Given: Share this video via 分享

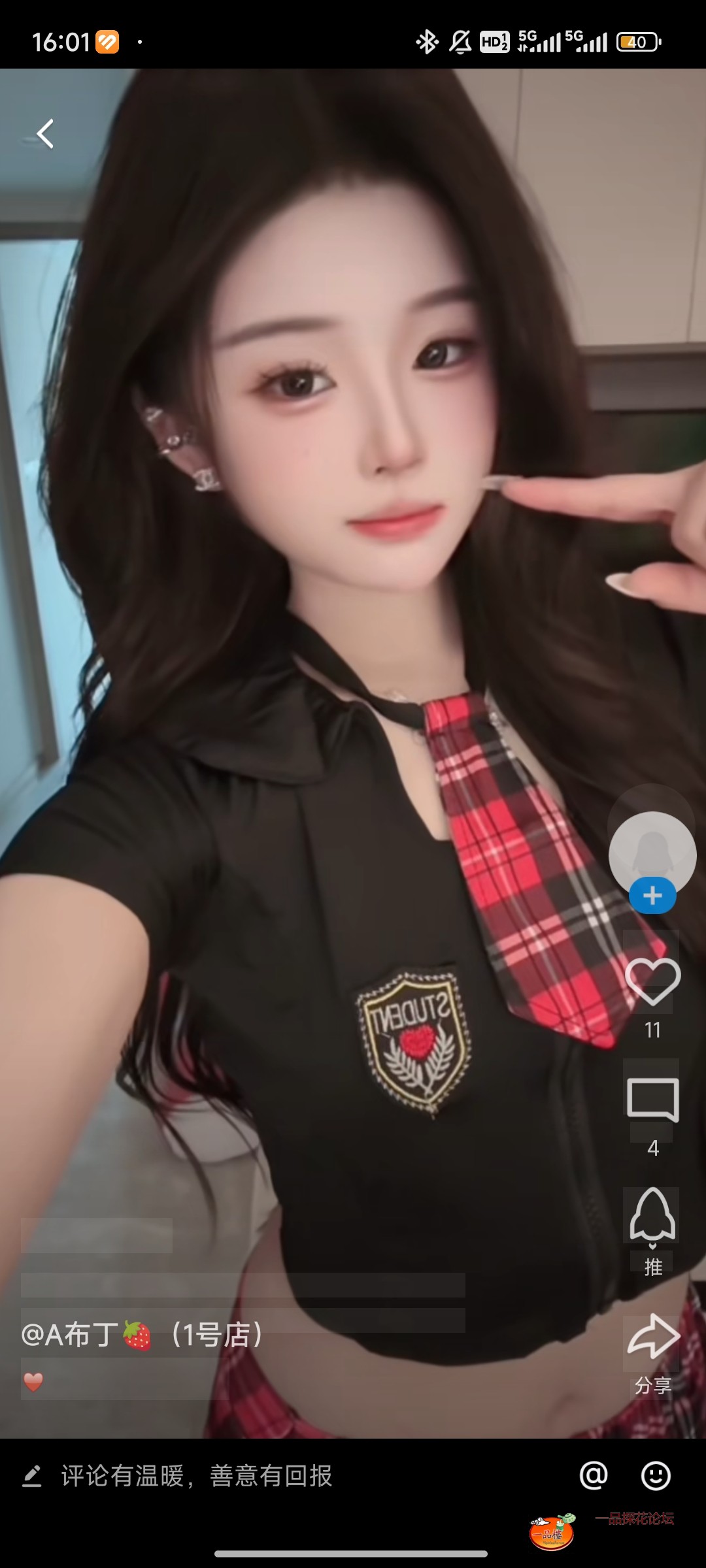Looking at the screenshot, I should tap(652, 1338).
